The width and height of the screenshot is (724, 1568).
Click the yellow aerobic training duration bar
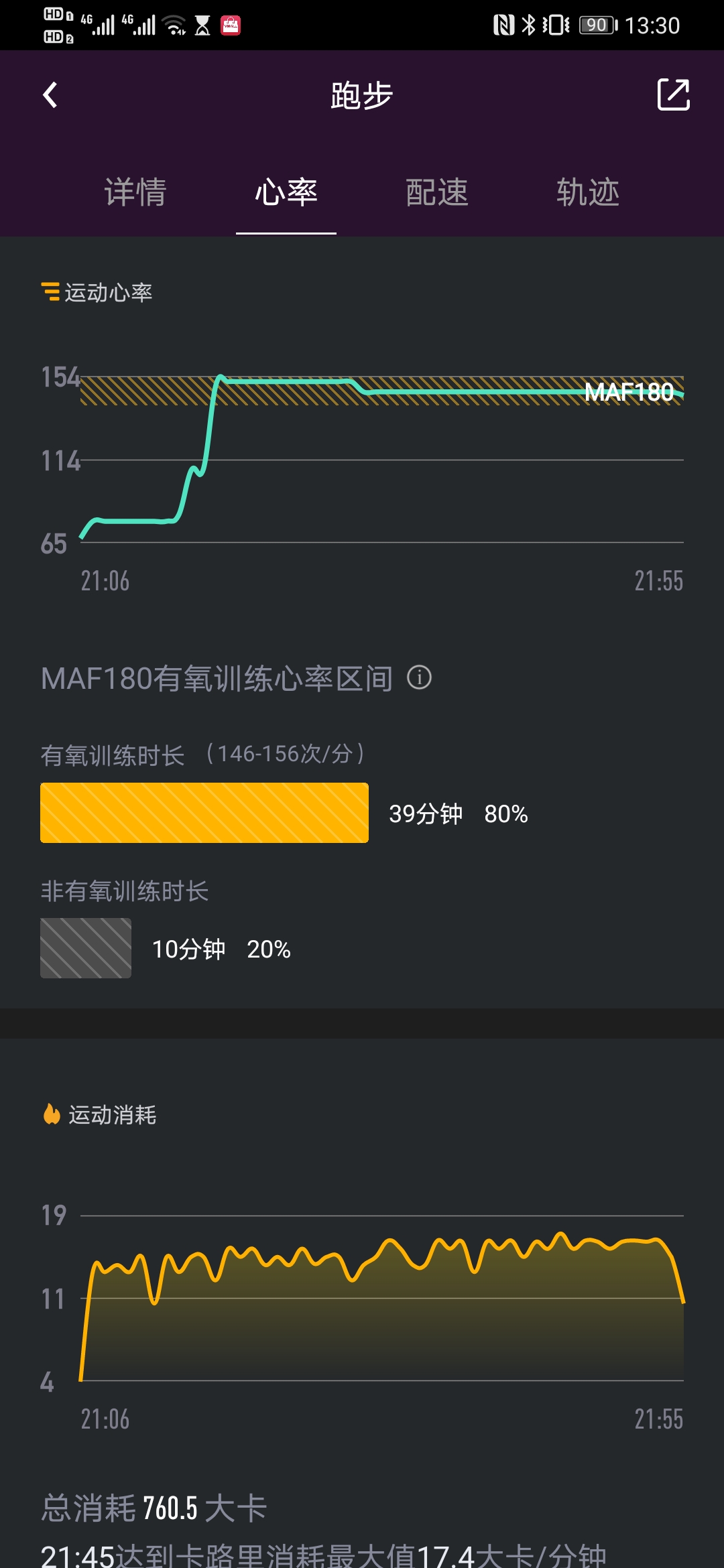[x=204, y=813]
